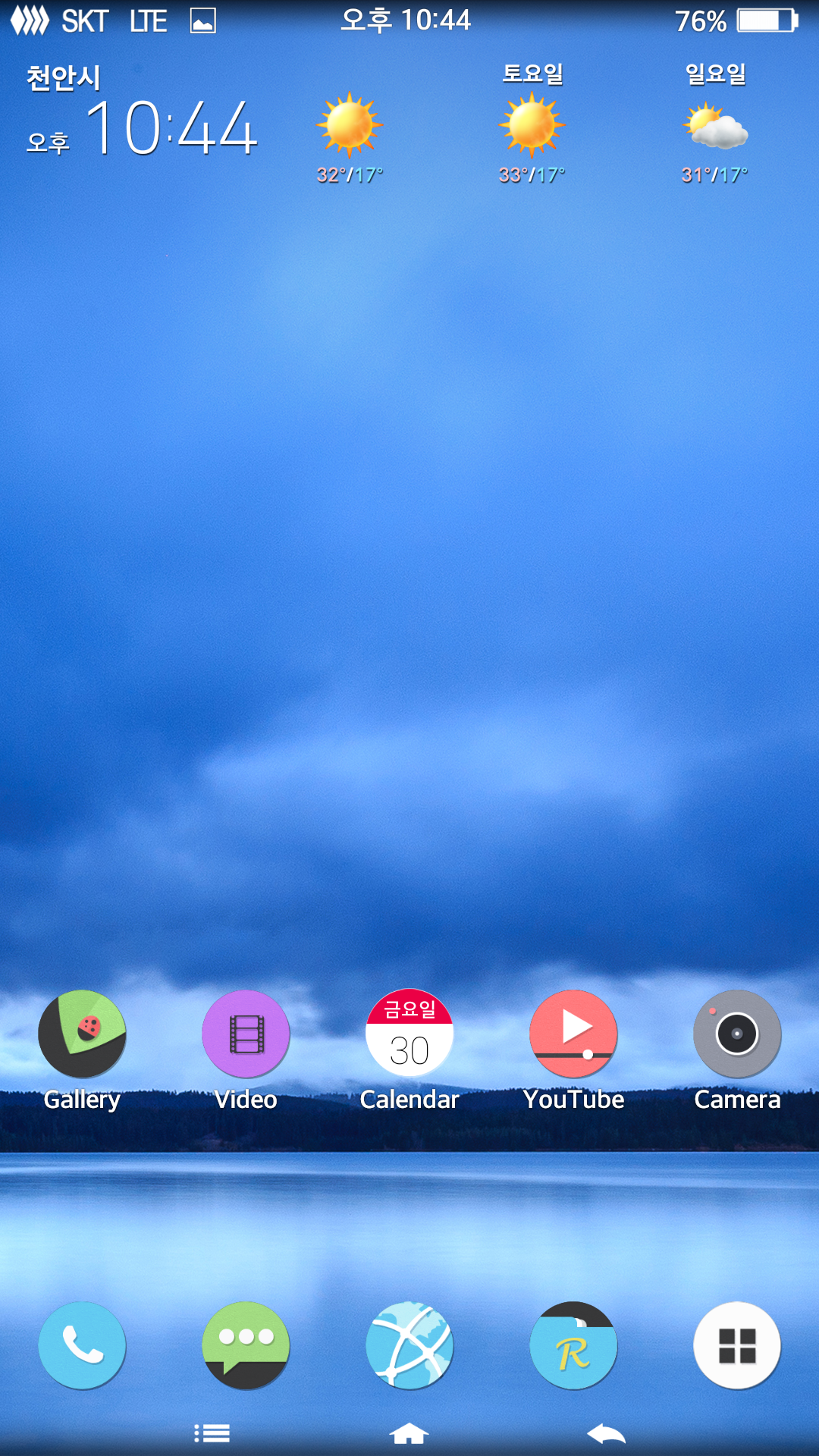Open the clock widget showing 10:44
Viewport: 819px width, 1456px height.
click(x=171, y=129)
